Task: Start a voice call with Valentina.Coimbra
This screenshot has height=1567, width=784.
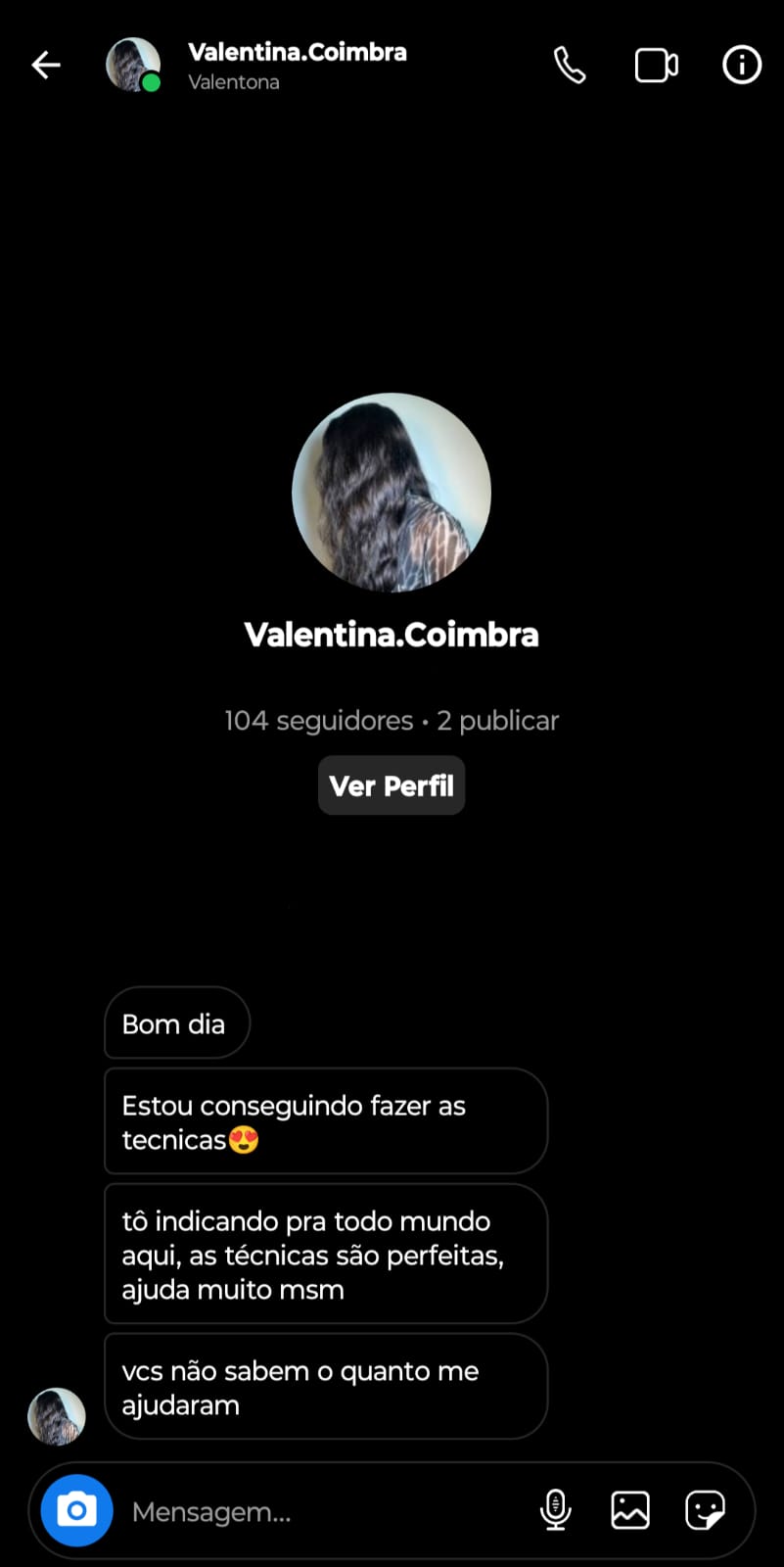Action: click(x=570, y=66)
